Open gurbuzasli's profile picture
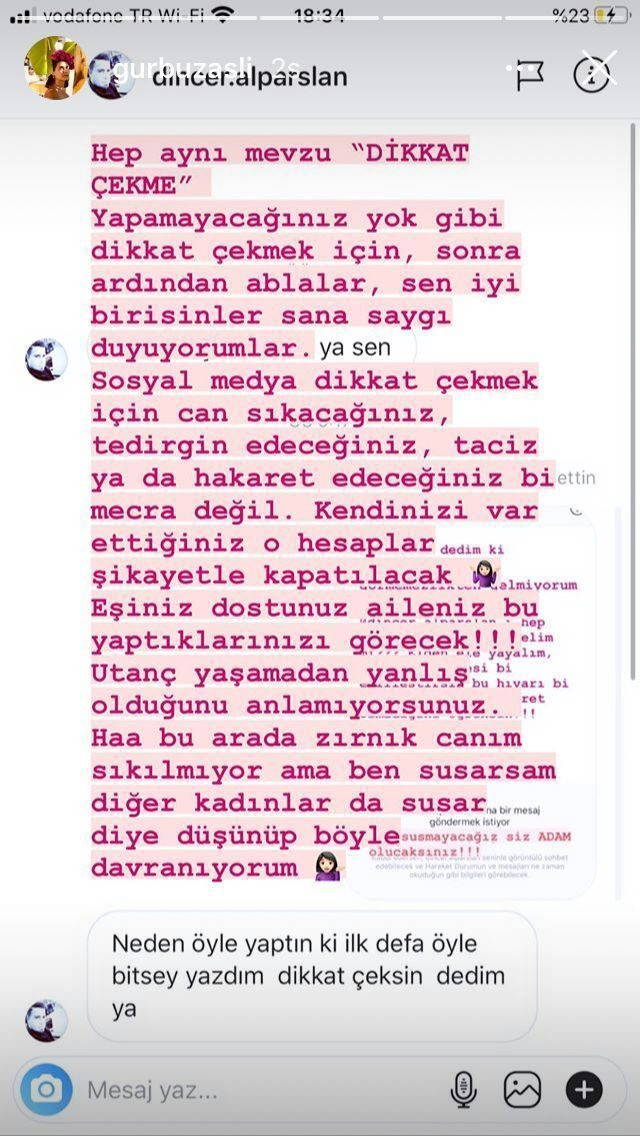The image size is (640, 1136). click(x=57, y=68)
